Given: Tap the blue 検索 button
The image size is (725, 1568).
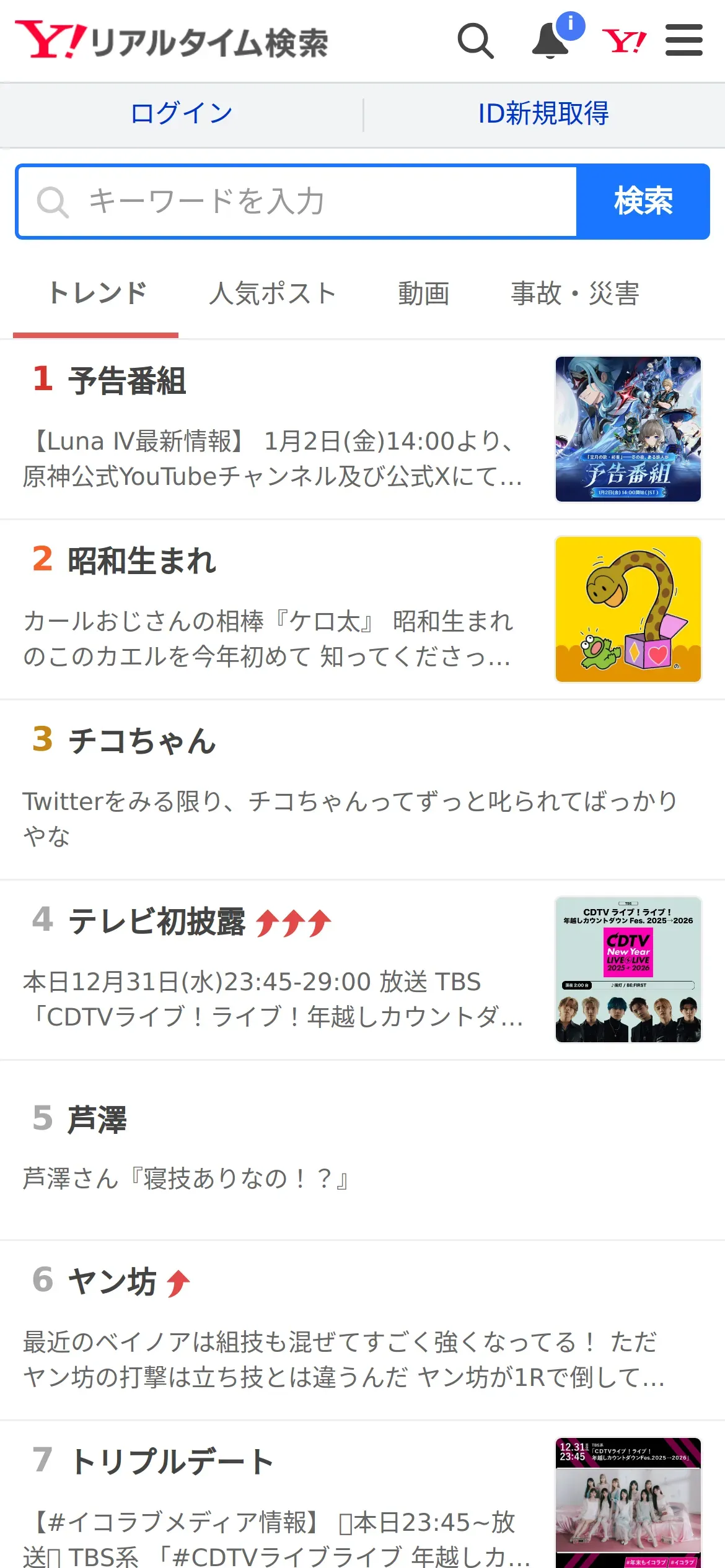Looking at the screenshot, I should [643, 202].
